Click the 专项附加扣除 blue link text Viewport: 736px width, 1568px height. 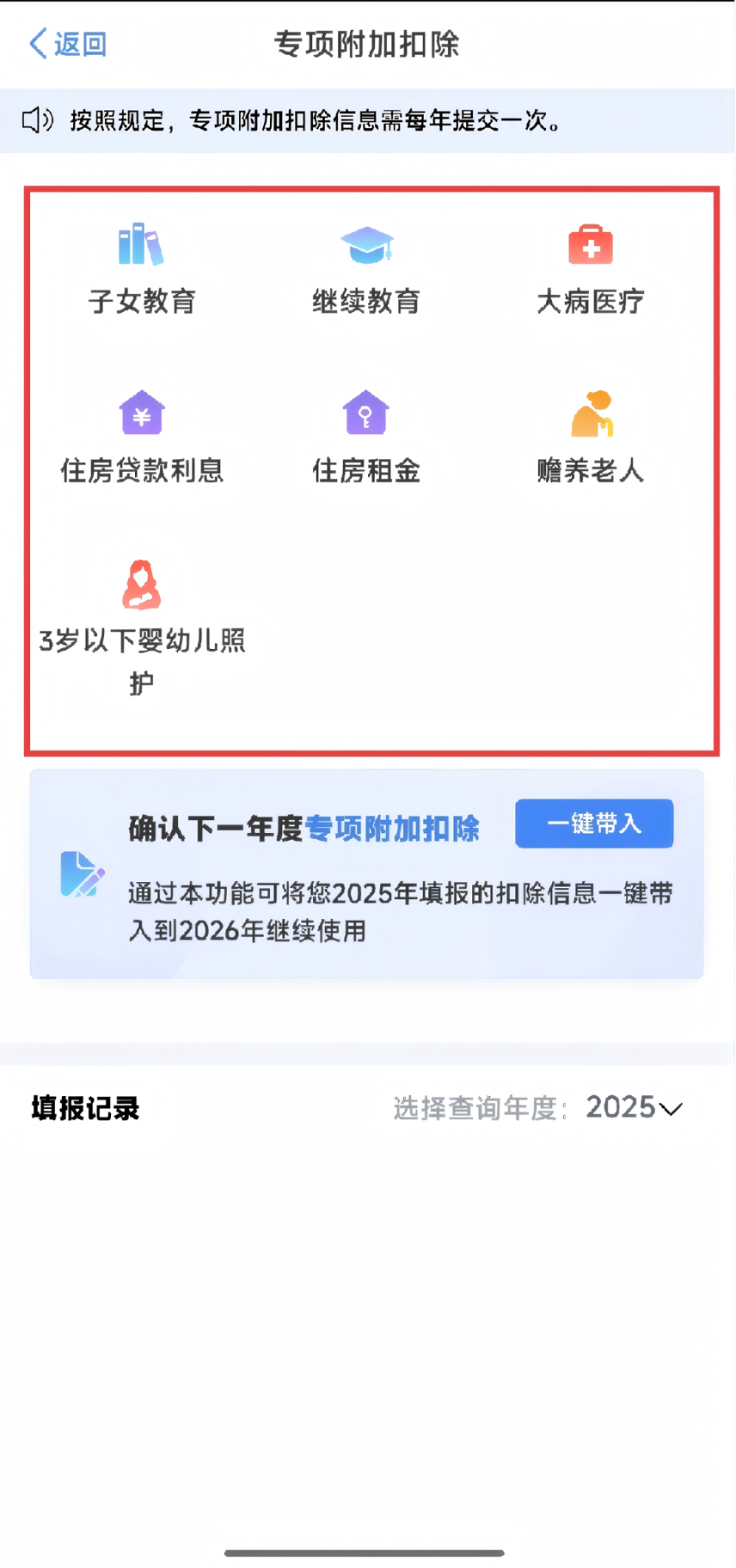(396, 828)
